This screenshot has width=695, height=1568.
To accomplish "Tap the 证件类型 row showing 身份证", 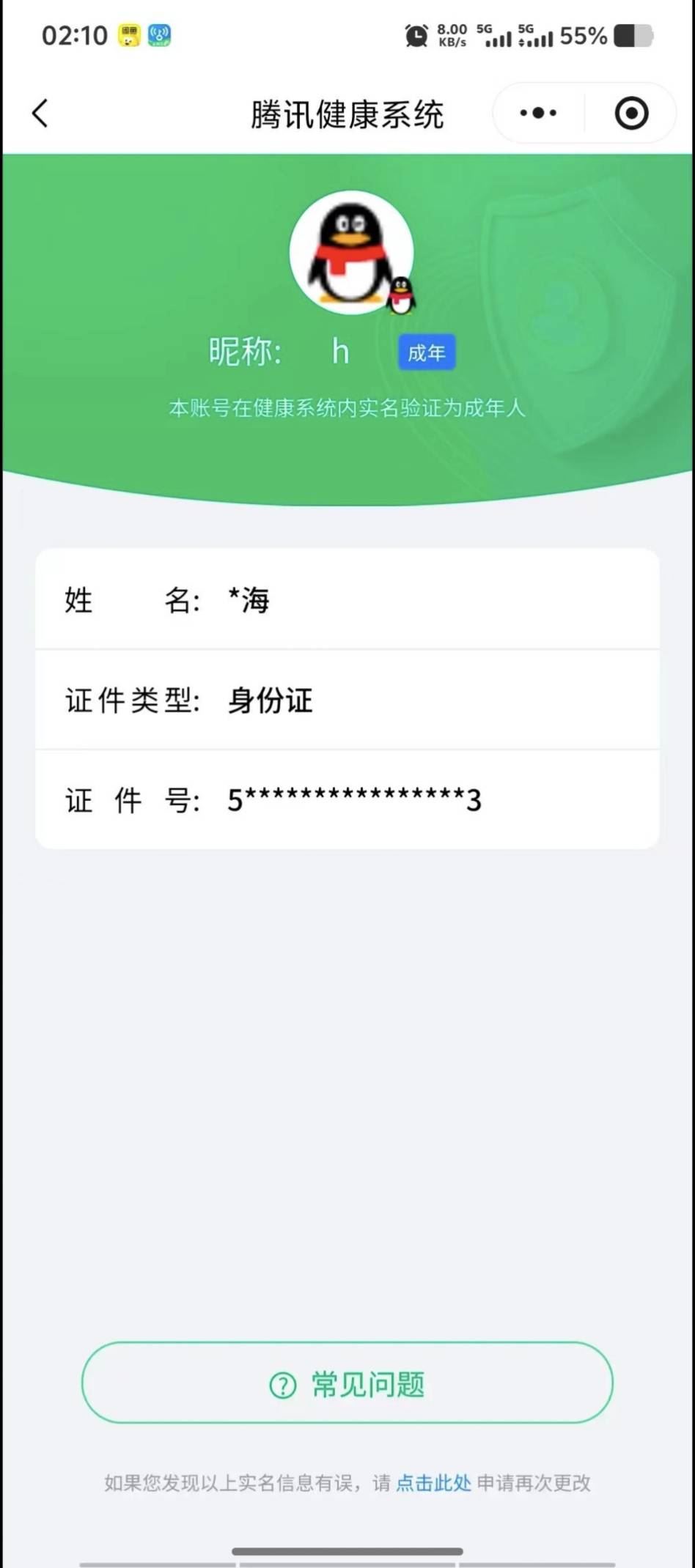I will 347,700.
